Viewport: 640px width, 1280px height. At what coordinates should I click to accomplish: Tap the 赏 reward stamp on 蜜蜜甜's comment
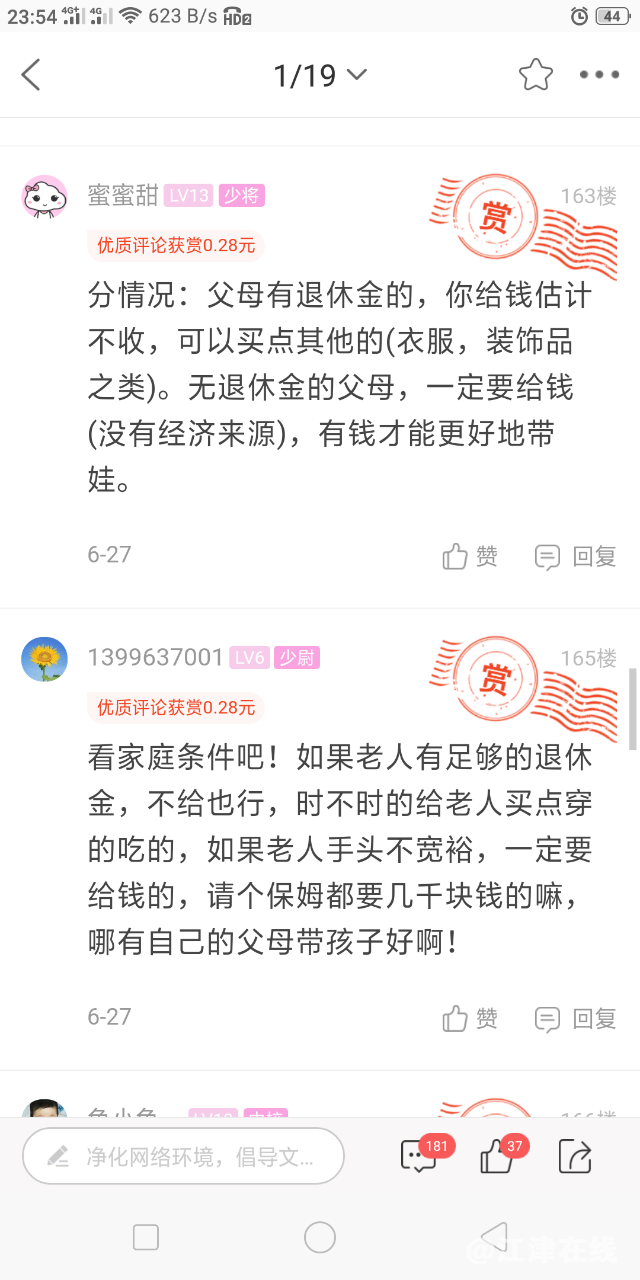tap(493, 218)
